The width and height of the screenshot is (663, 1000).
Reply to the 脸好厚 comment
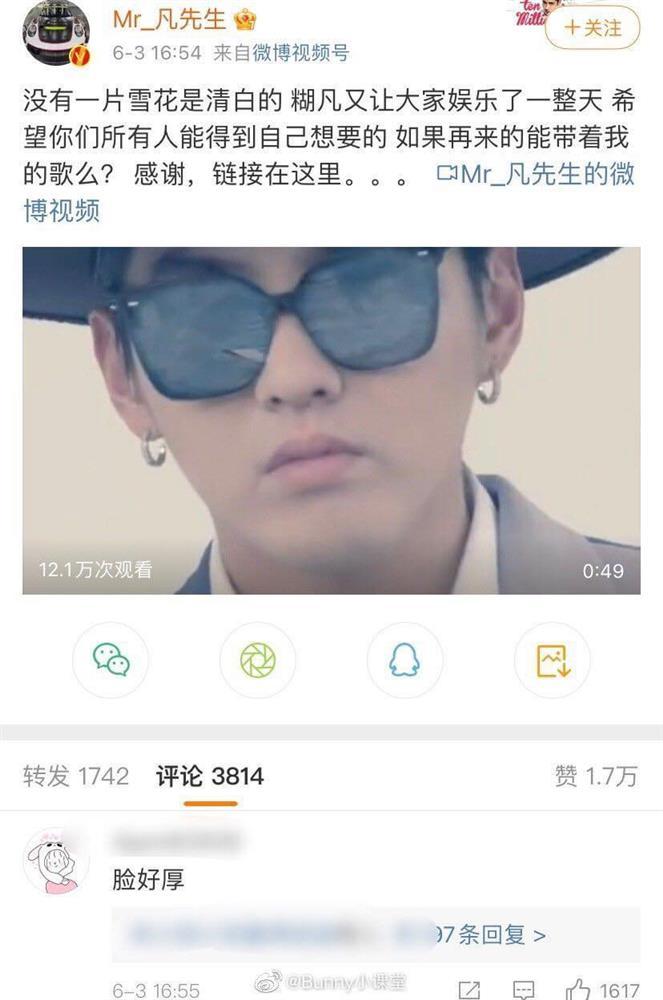pyautogui.click(x=523, y=990)
